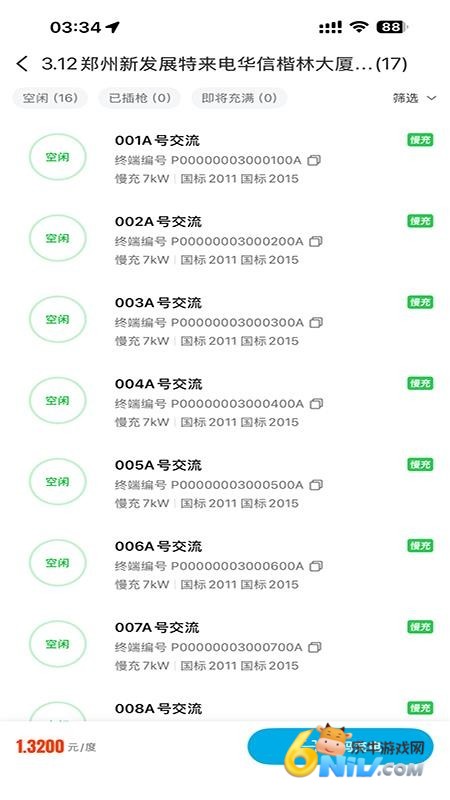Screen dimensions: 450x800
Task: Open the 003A号交流 charger row
Action: click(x=225, y=320)
